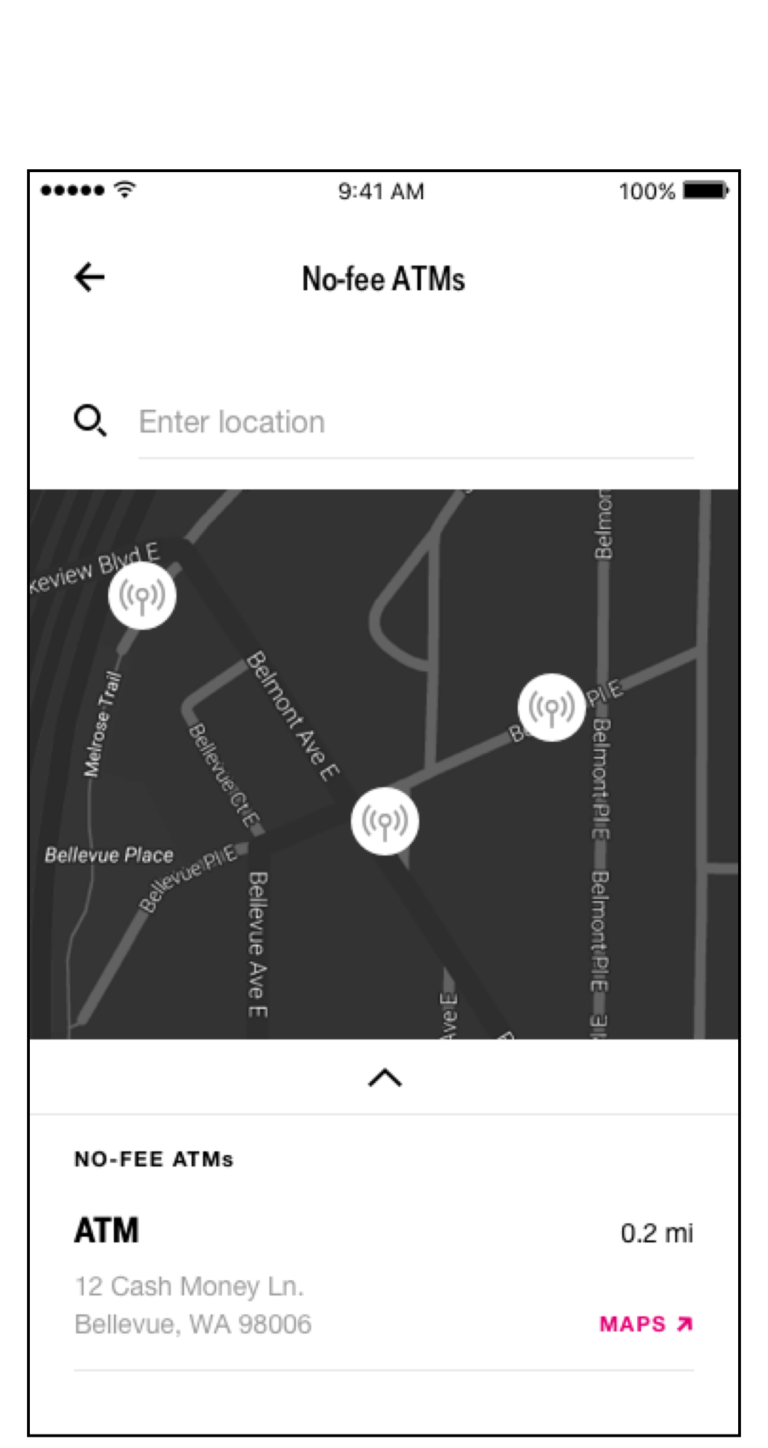This screenshot has width=768, height=1448.
Task: Select the ATM marker near Lakeview Blvd E
Action: tap(143, 596)
